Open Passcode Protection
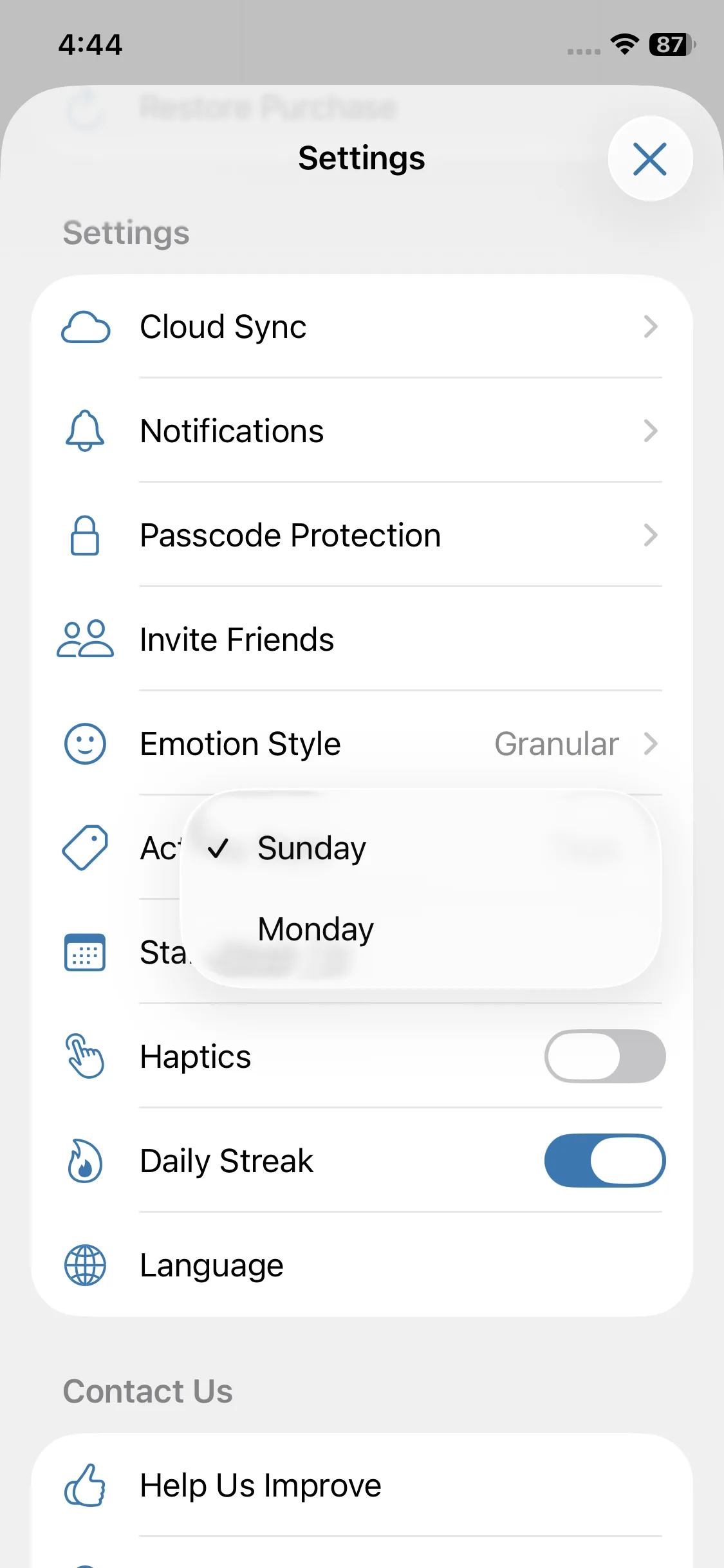 click(362, 536)
